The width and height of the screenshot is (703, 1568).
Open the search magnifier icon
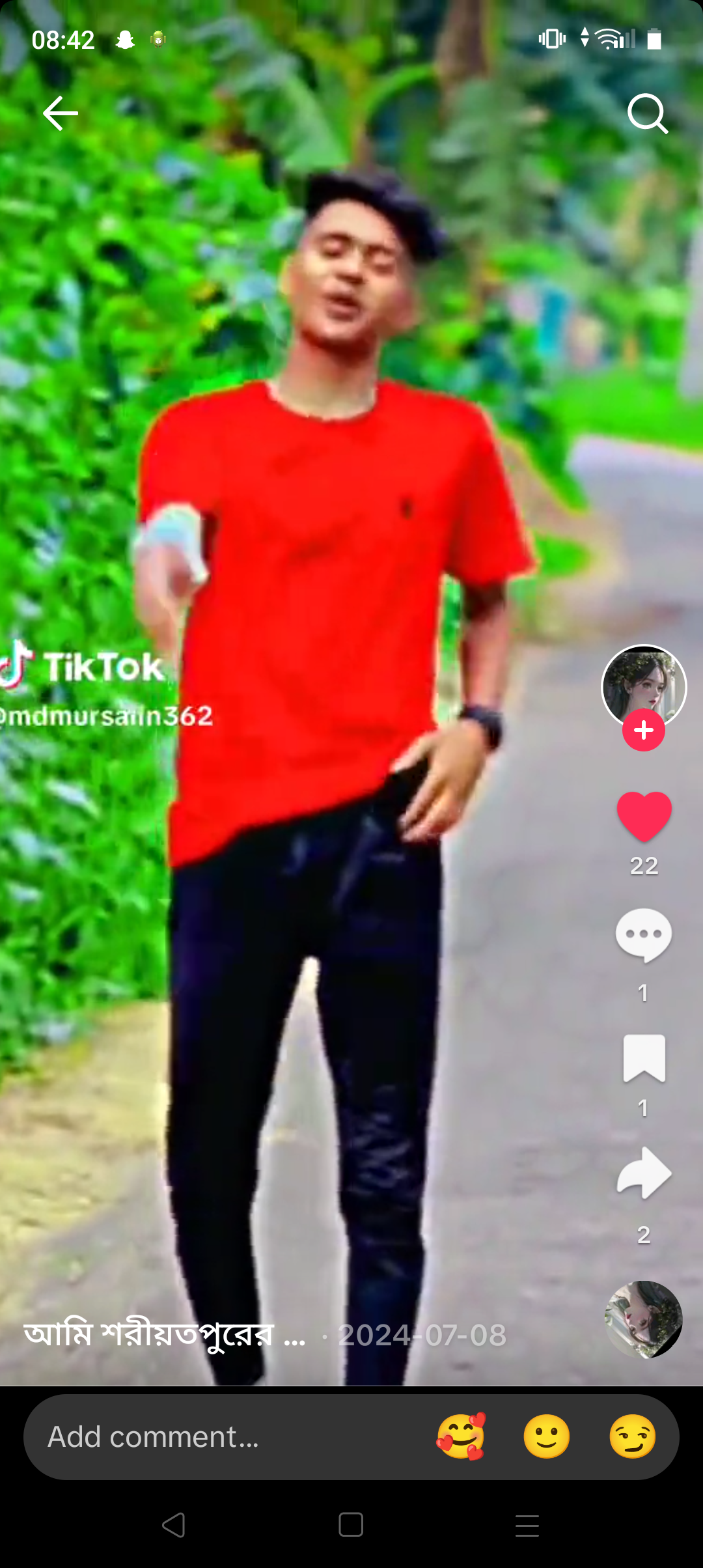click(647, 114)
